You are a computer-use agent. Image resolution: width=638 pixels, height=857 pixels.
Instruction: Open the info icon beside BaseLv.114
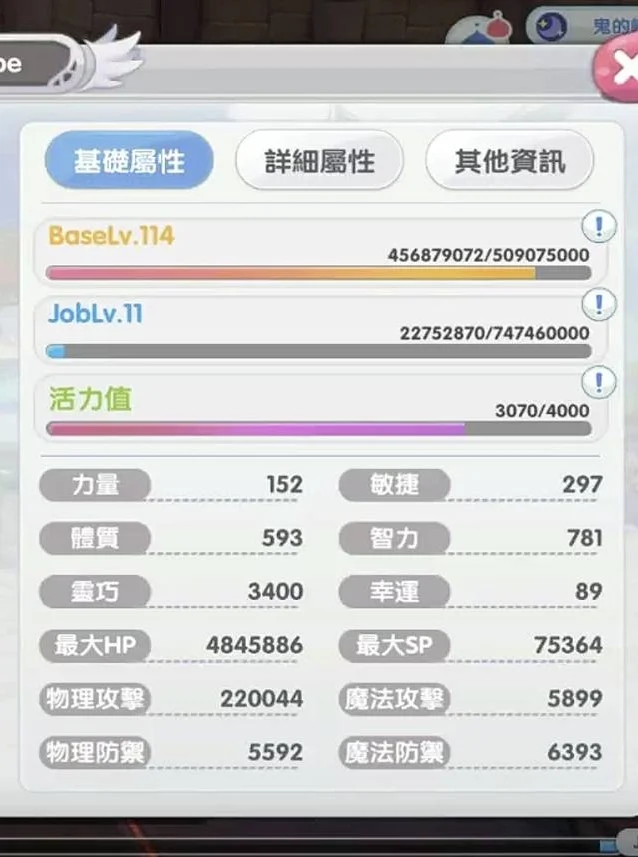click(x=598, y=227)
